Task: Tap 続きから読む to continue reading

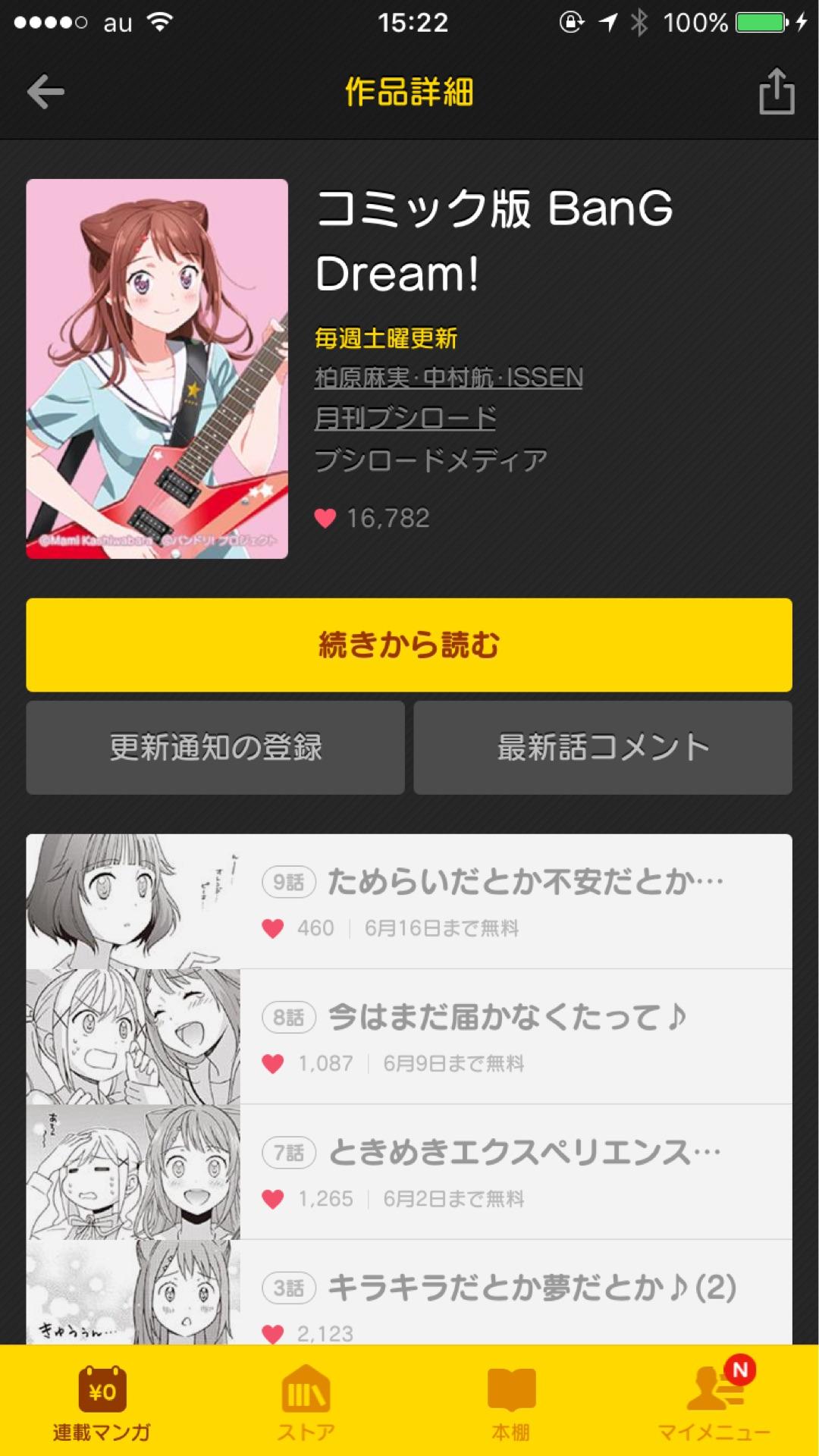Action: [x=409, y=644]
